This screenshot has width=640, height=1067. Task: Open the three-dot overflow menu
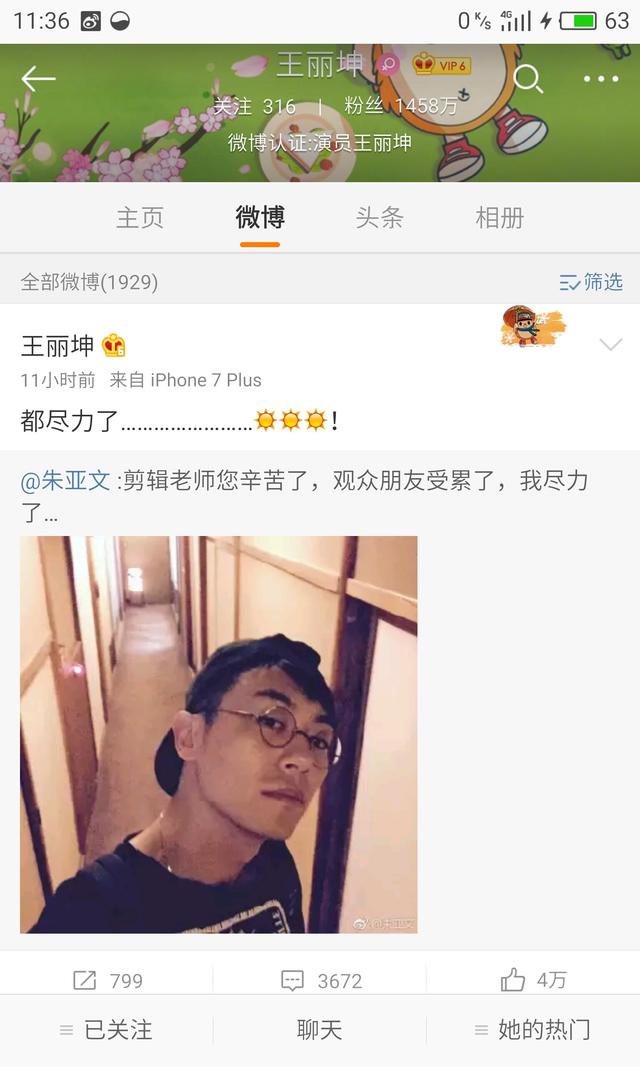601,79
